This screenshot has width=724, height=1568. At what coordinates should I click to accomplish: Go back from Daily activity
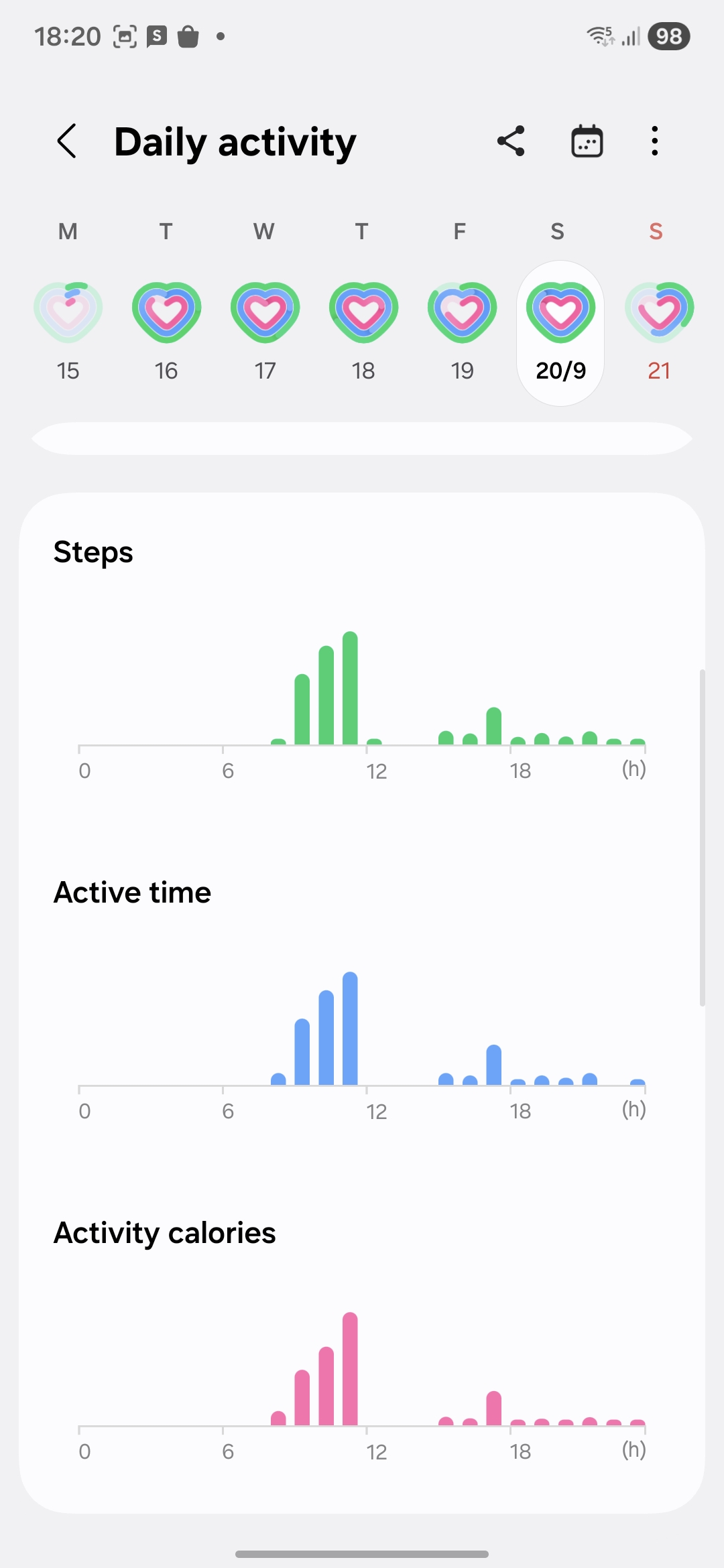click(67, 141)
